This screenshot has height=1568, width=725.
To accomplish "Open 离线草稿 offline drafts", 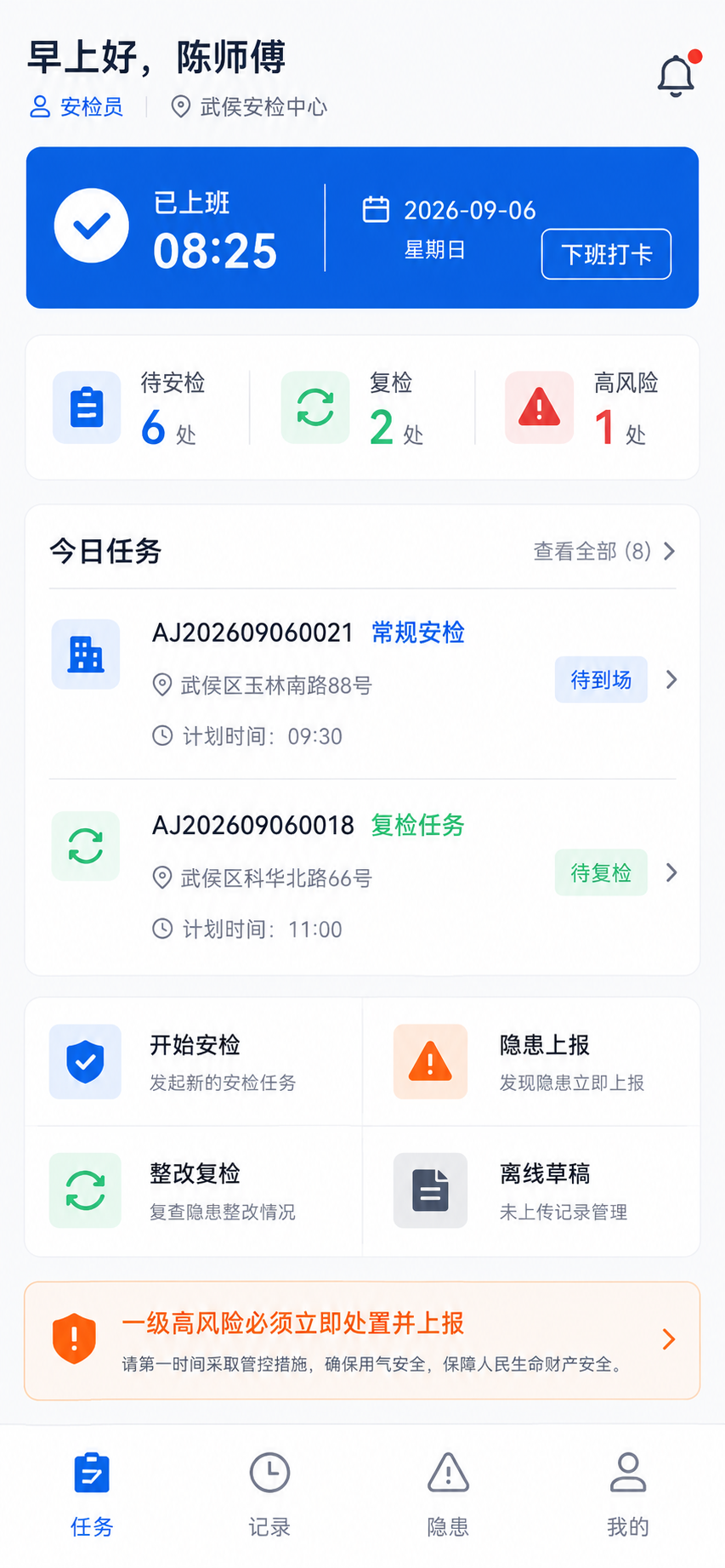I will (531, 1191).
